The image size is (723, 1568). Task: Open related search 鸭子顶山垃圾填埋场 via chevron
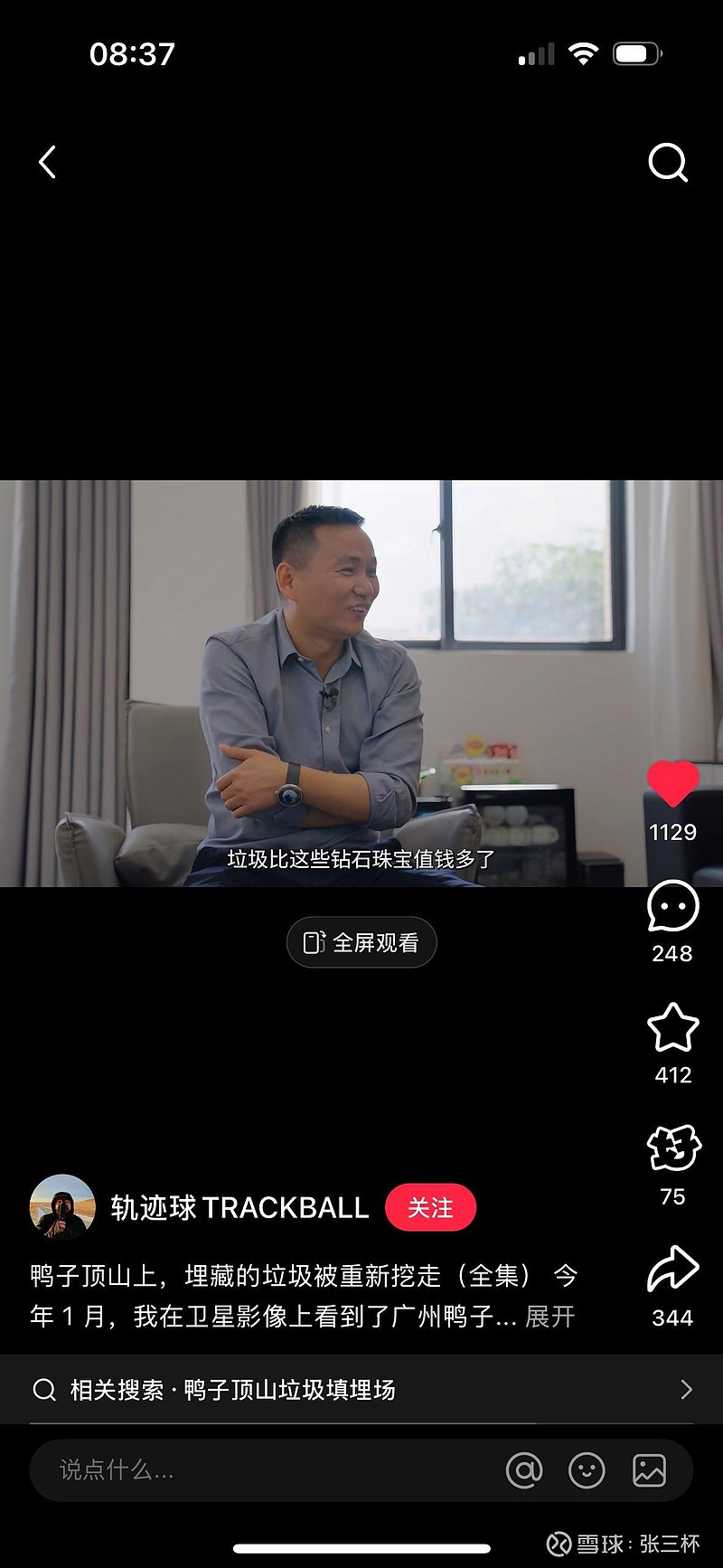(x=687, y=1391)
